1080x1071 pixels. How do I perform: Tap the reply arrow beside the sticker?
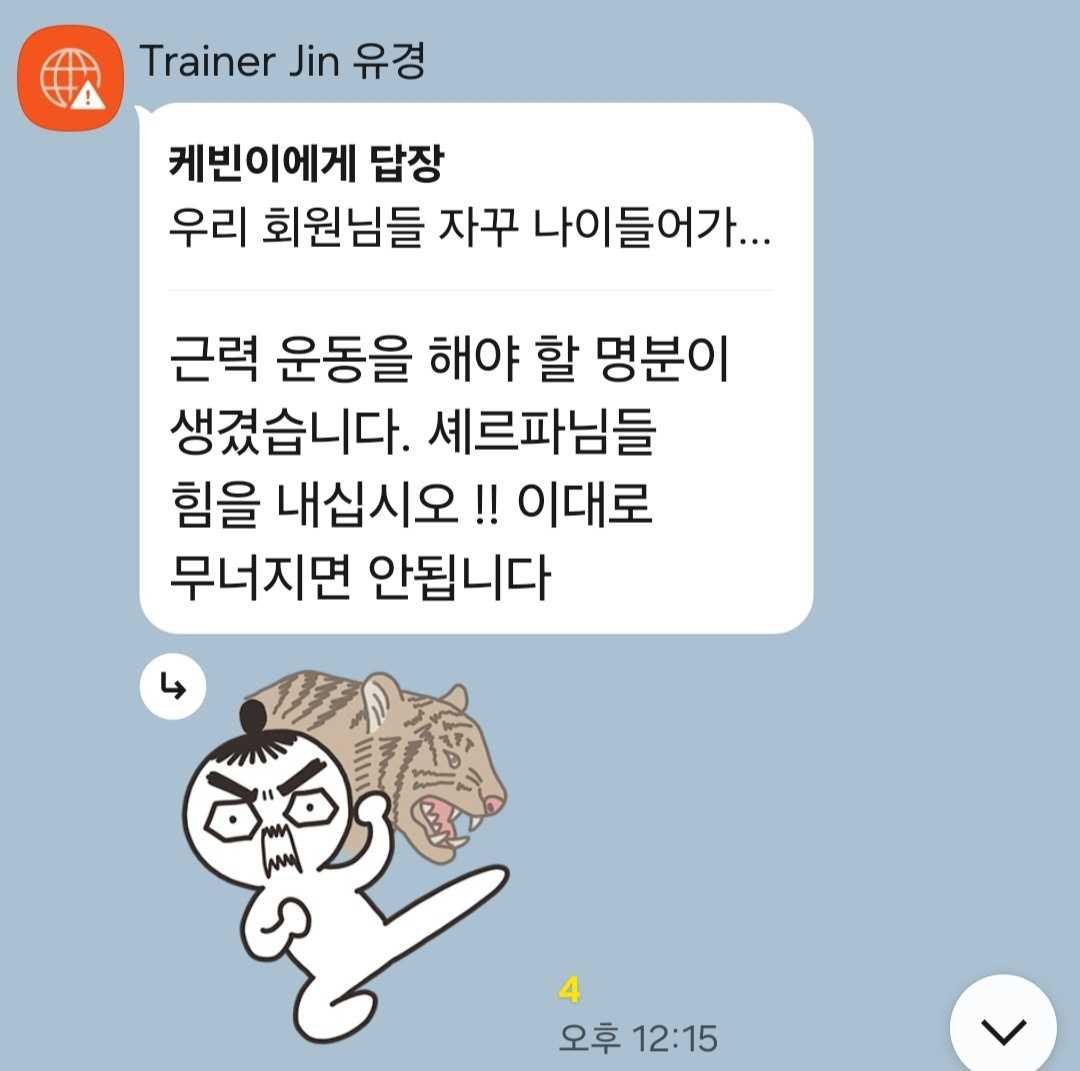point(172,687)
